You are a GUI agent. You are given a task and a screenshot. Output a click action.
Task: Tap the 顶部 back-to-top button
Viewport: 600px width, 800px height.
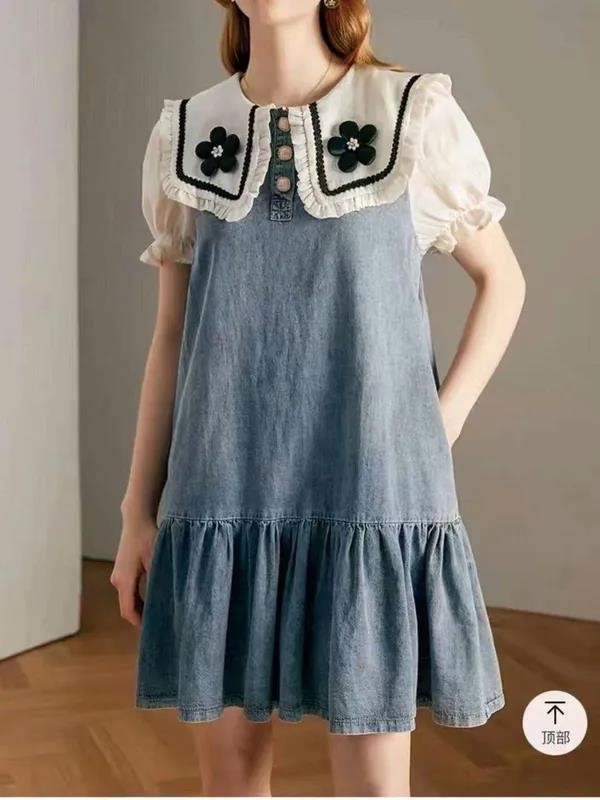click(x=554, y=722)
